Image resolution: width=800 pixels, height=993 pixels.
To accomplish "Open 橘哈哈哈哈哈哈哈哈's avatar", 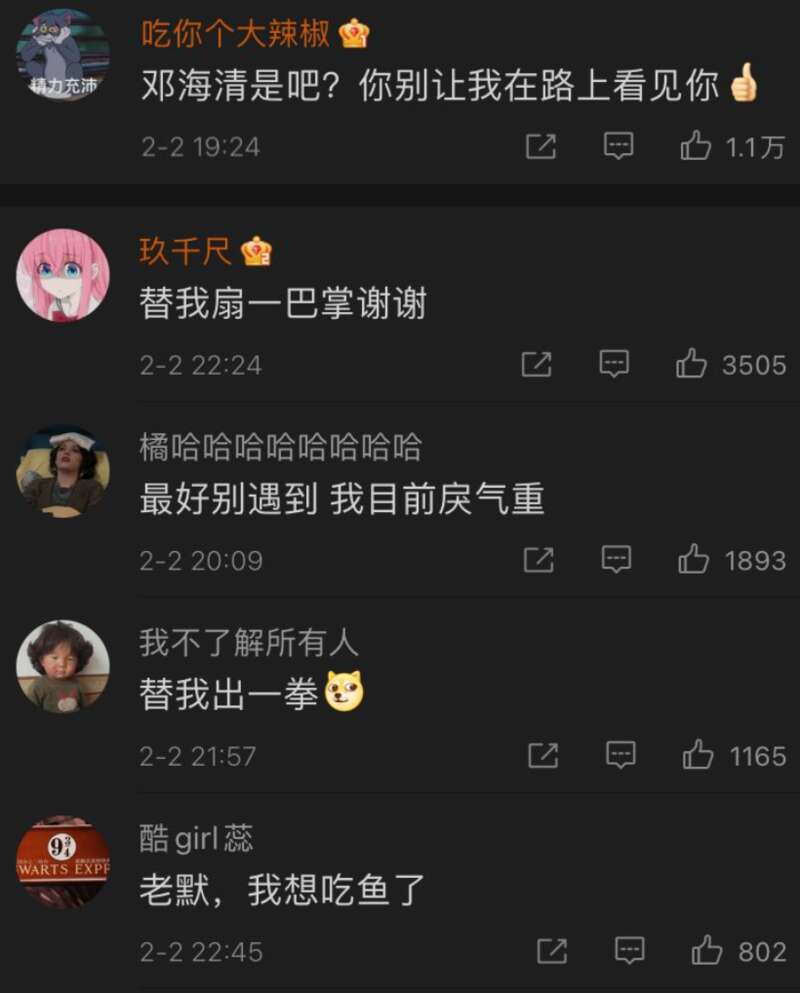I will (63, 472).
